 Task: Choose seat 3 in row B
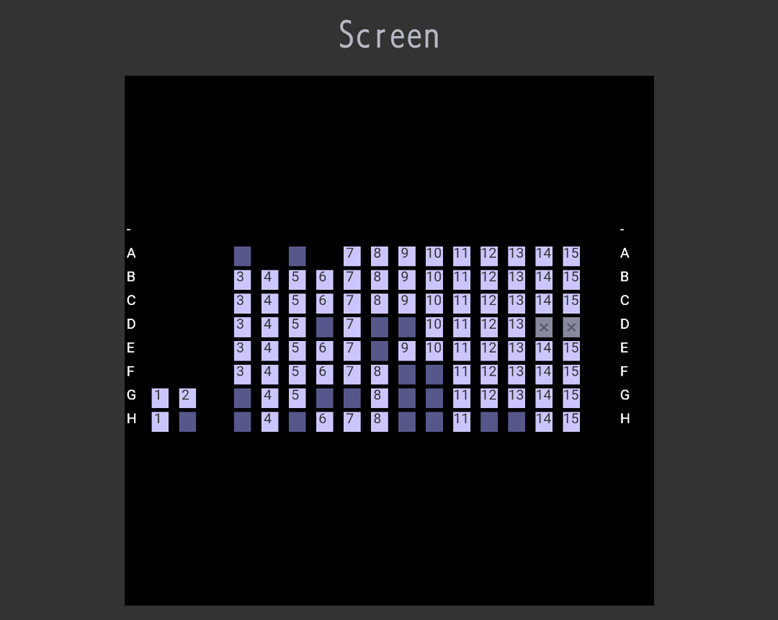point(242,279)
